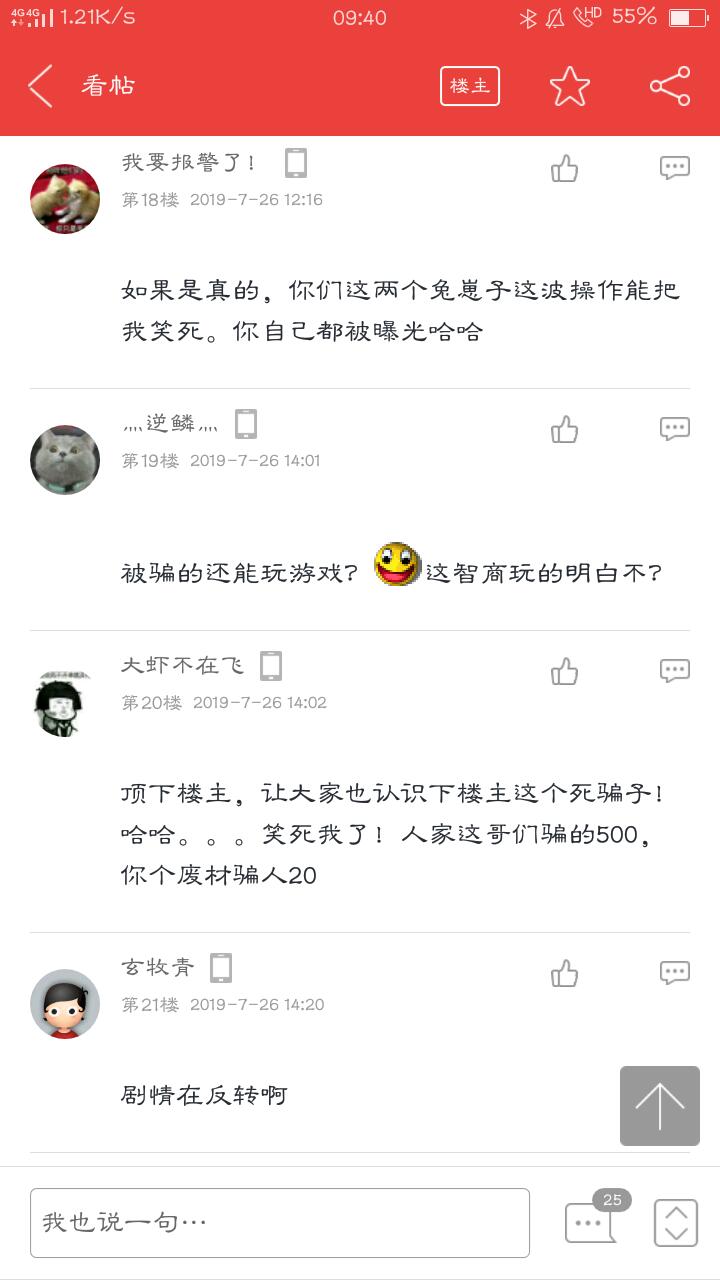This screenshot has height=1280, width=720.
Task: Open 大虾不在飞's avatar profile
Action: [x=65, y=702]
